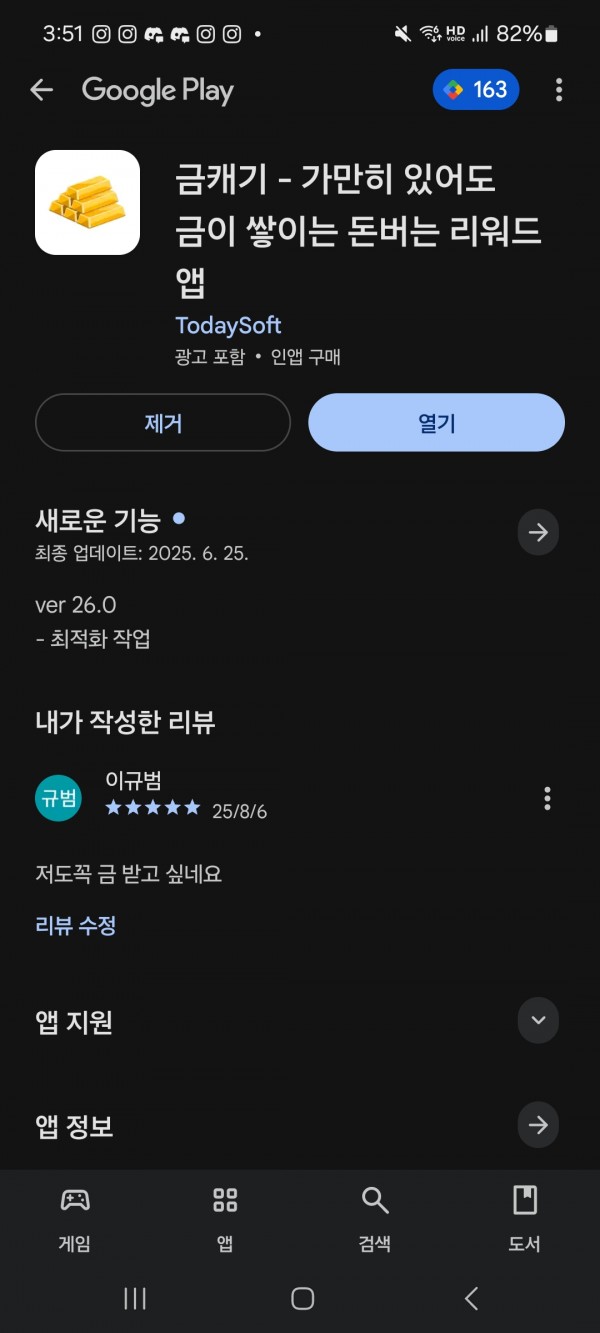Expand the 앱 지원 section
Viewport: 600px width, 1333px height.
point(538,1021)
